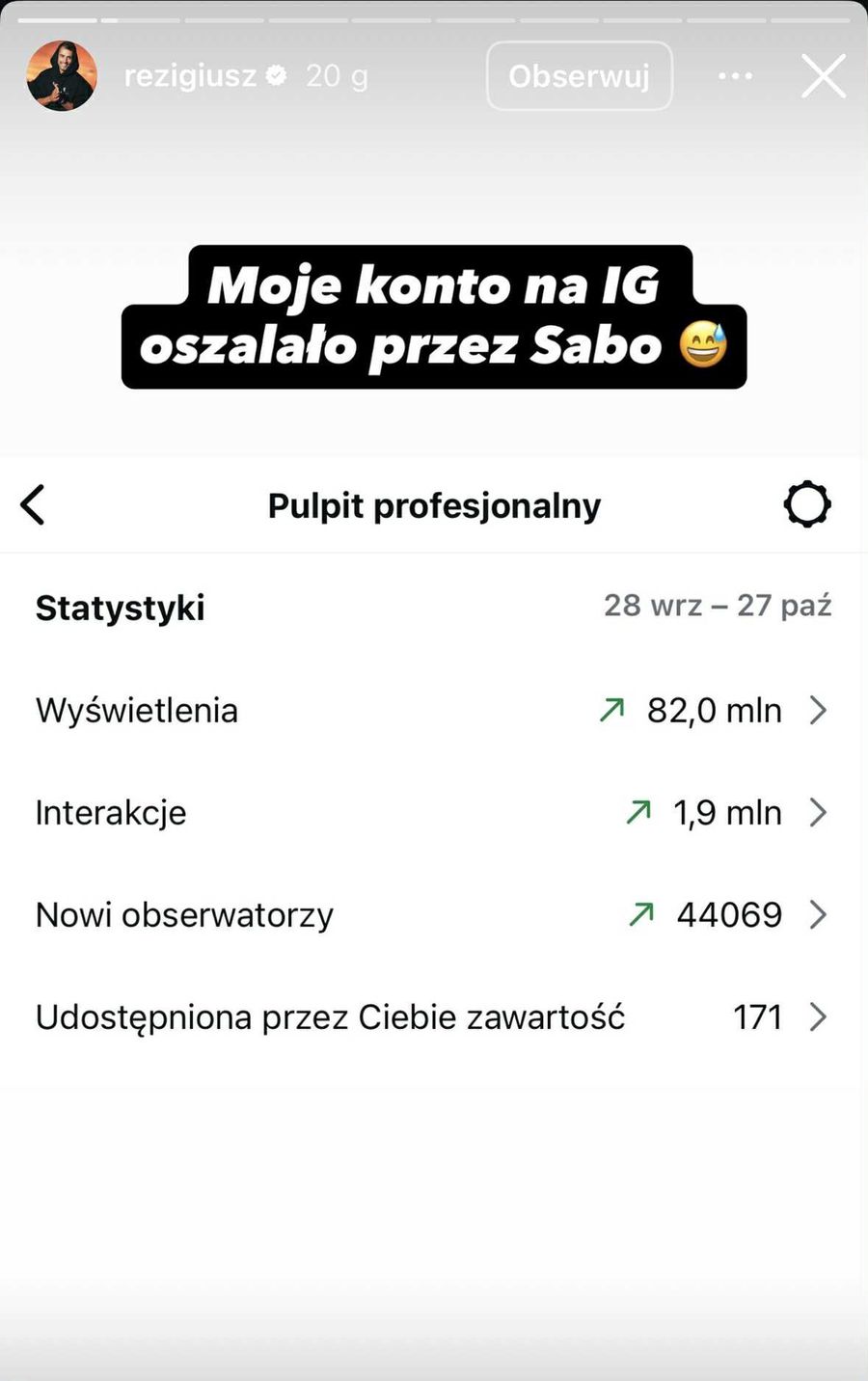Expand Nowi obserwatorzy details
This screenshot has width=868, height=1381.
click(819, 913)
